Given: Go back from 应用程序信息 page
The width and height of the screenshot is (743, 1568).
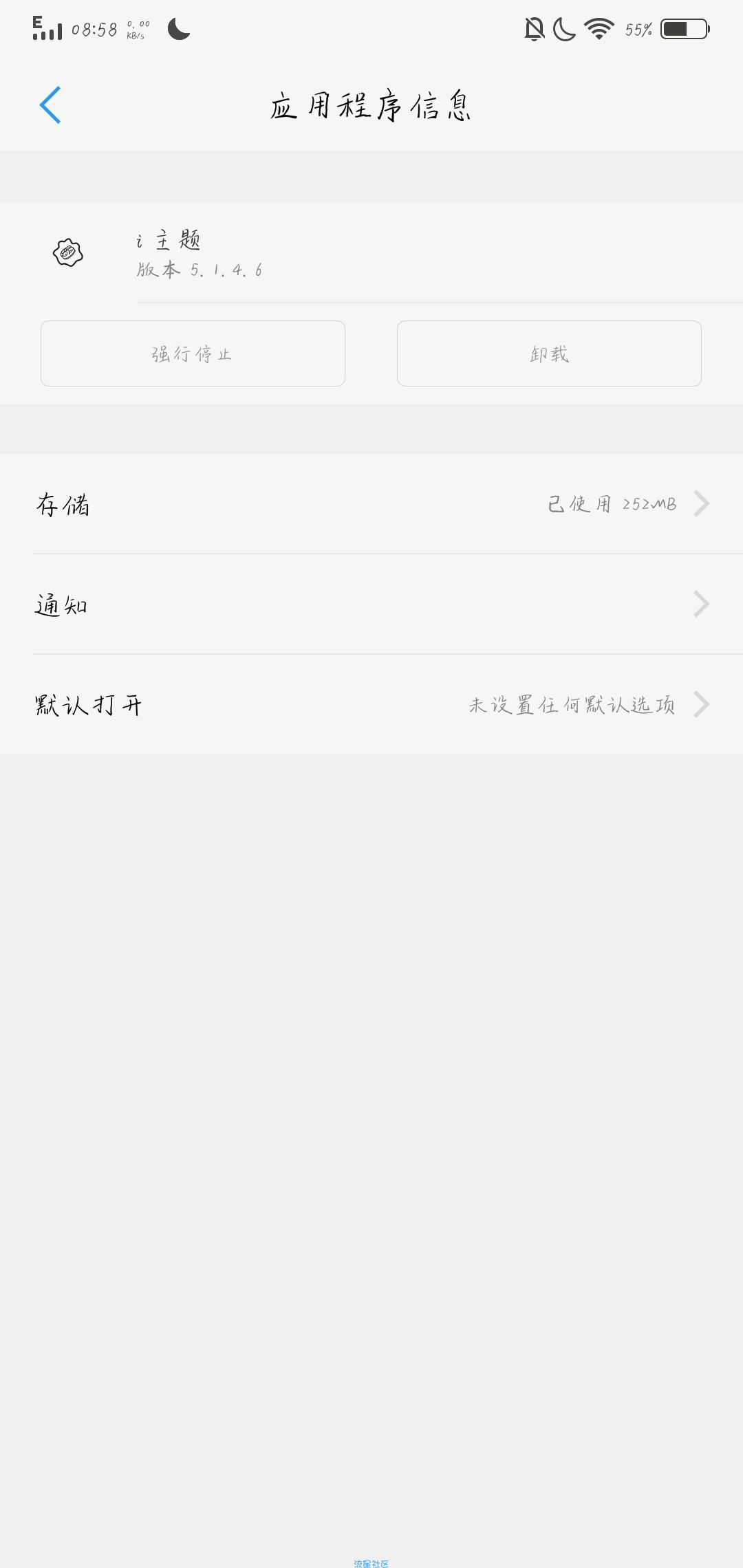Looking at the screenshot, I should pyautogui.click(x=50, y=105).
